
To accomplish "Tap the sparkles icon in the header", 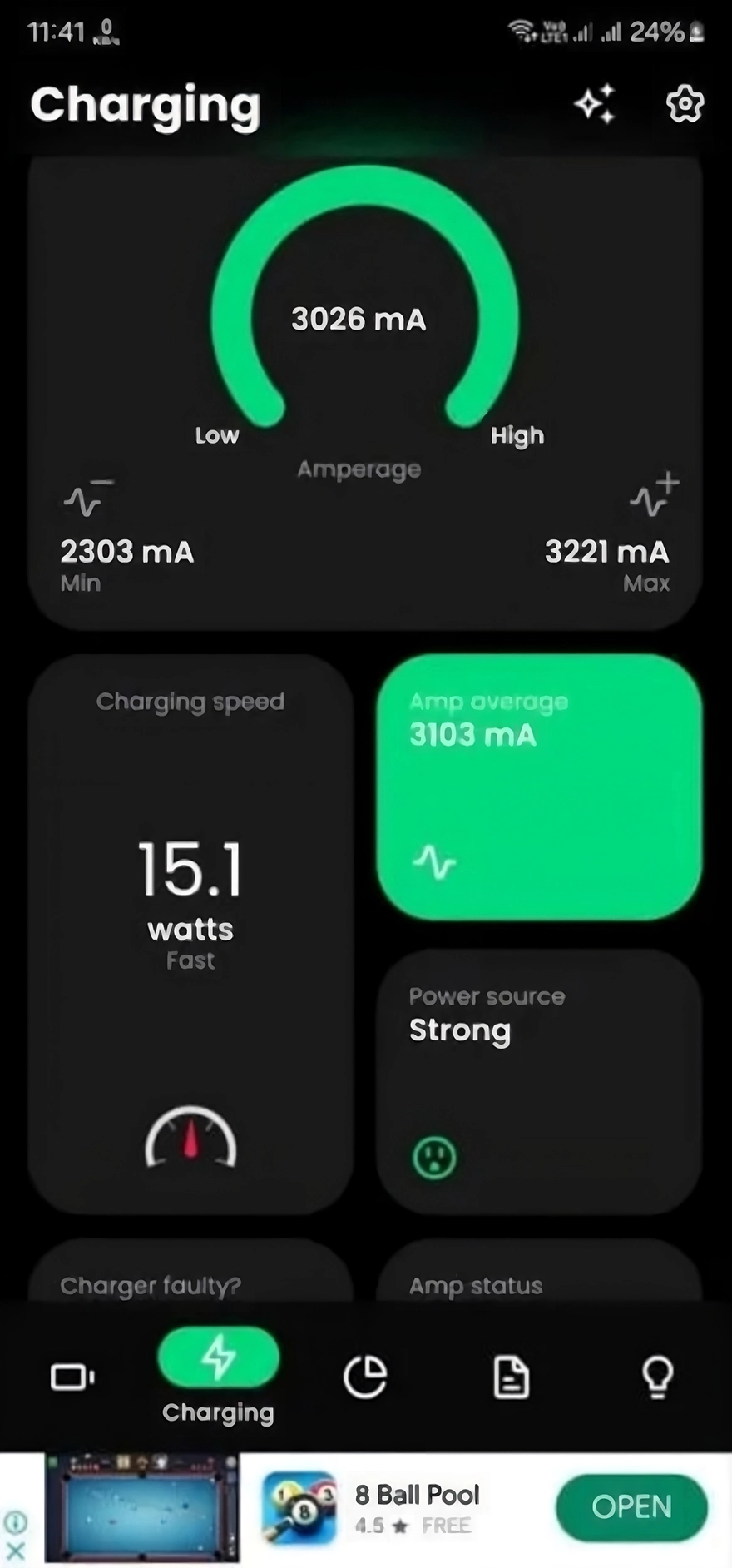I will pyautogui.click(x=595, y=104).
